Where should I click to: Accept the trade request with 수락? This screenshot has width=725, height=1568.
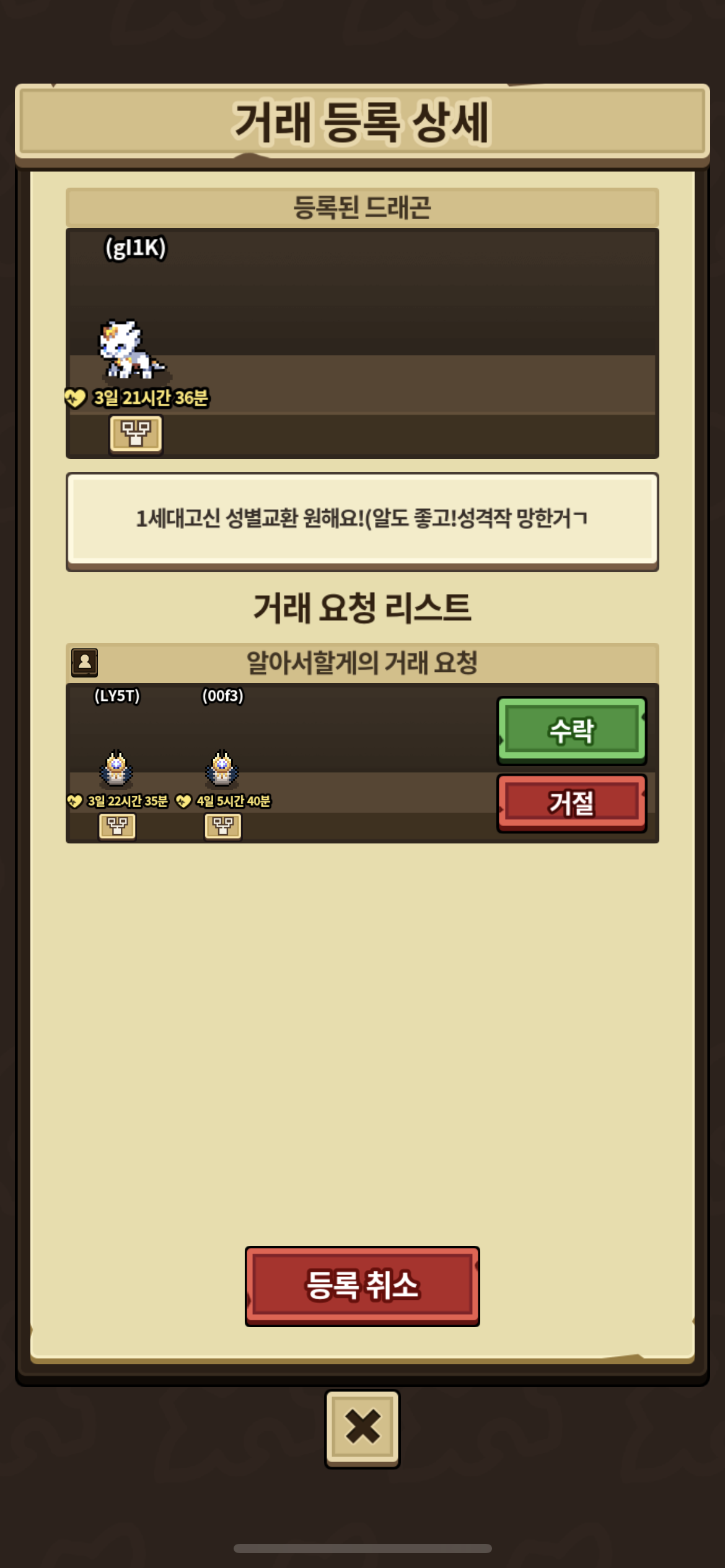(x=571, y=730)
